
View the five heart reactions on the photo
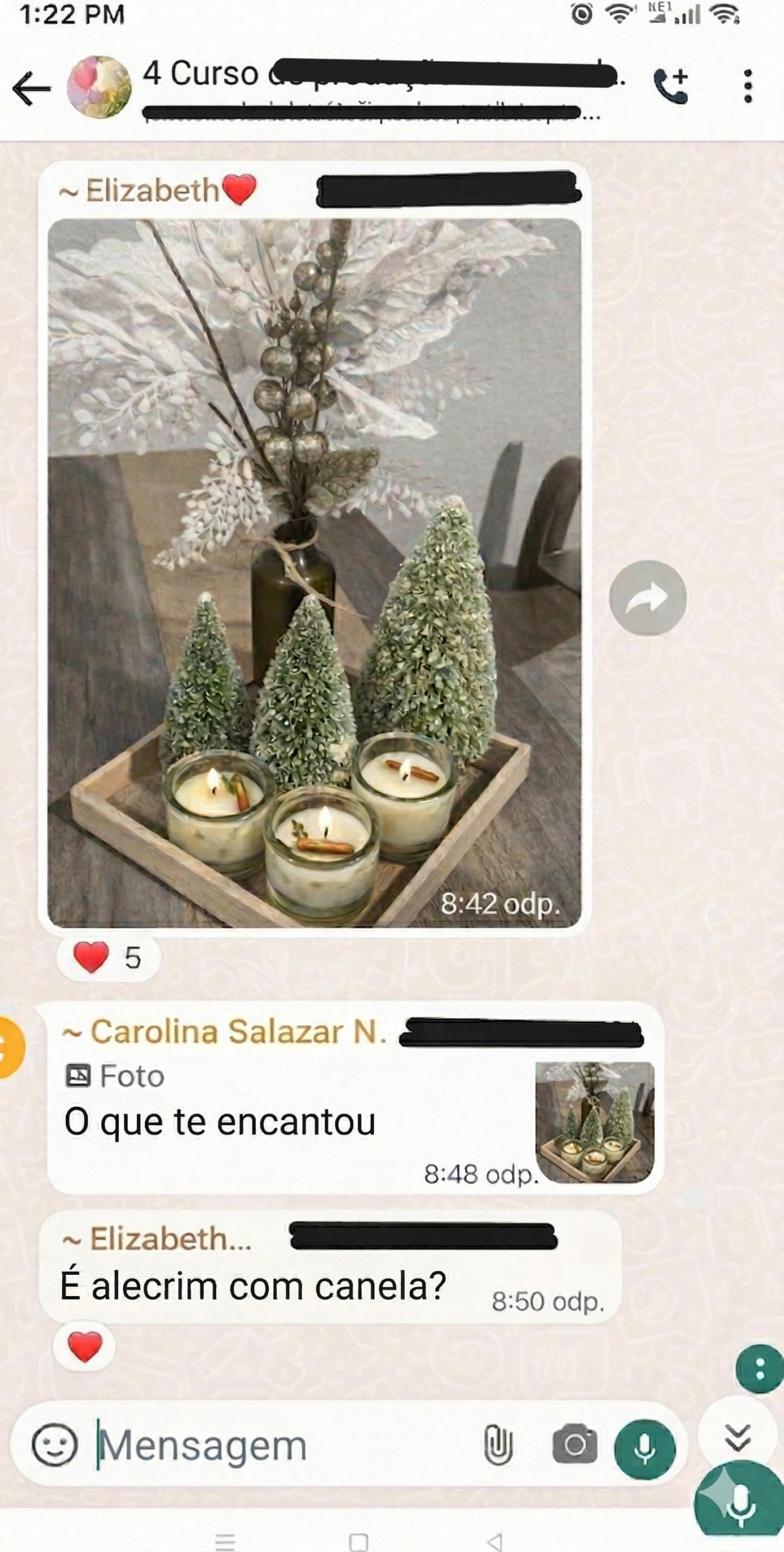coord(108,958)
